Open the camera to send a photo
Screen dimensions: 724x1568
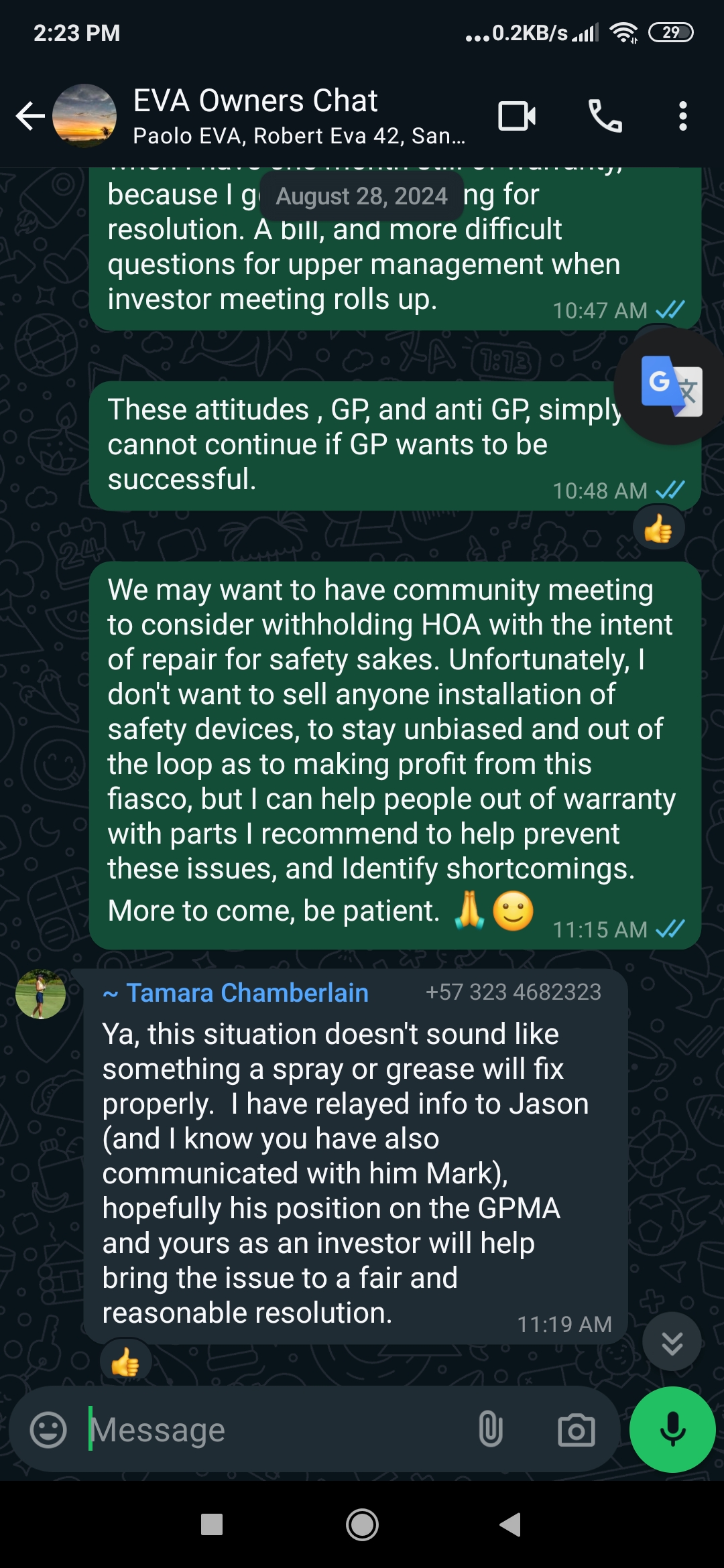click(576, 1431)
